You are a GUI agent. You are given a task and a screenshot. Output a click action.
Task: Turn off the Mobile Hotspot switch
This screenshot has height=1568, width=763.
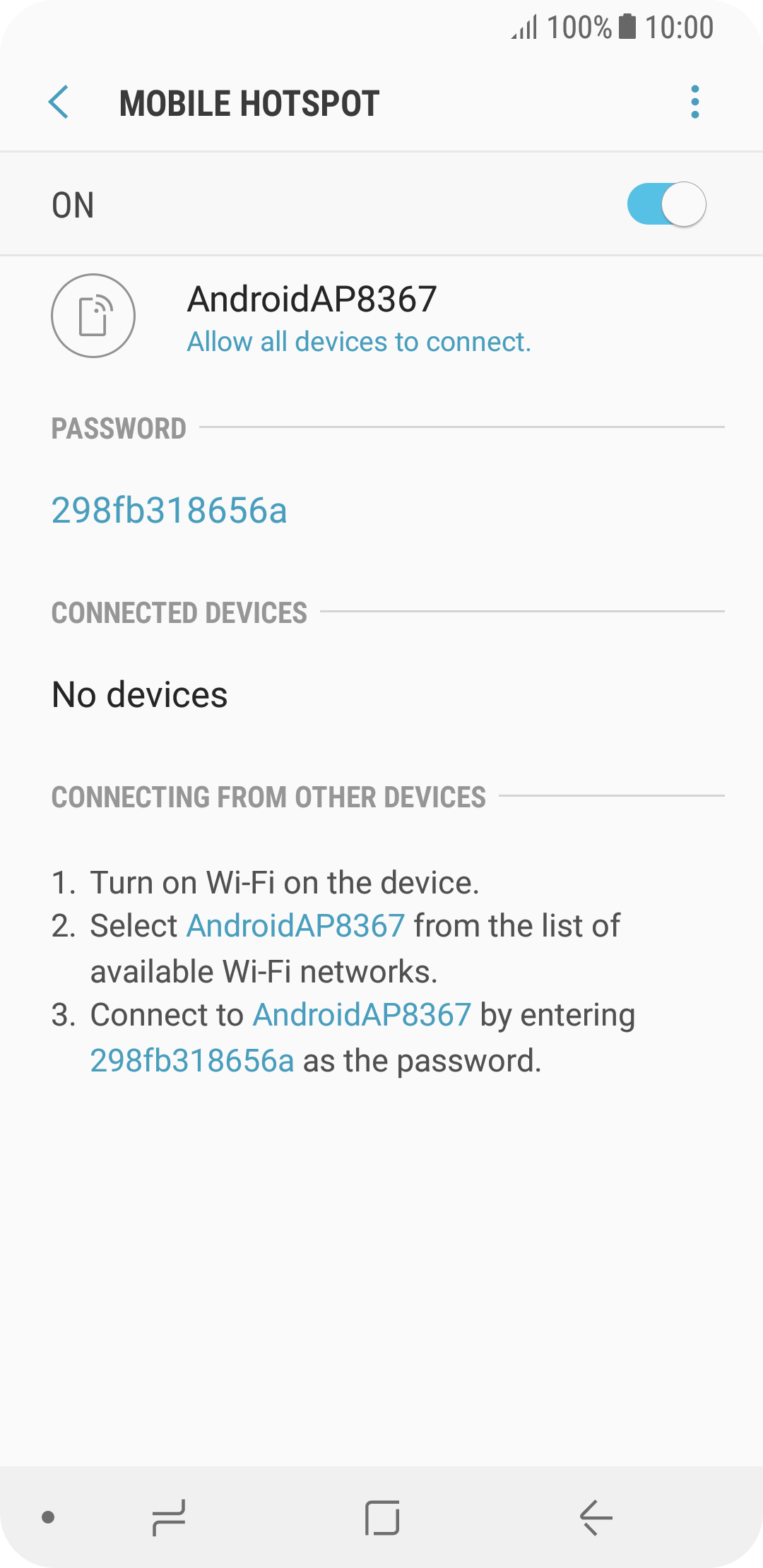(666, 204)
